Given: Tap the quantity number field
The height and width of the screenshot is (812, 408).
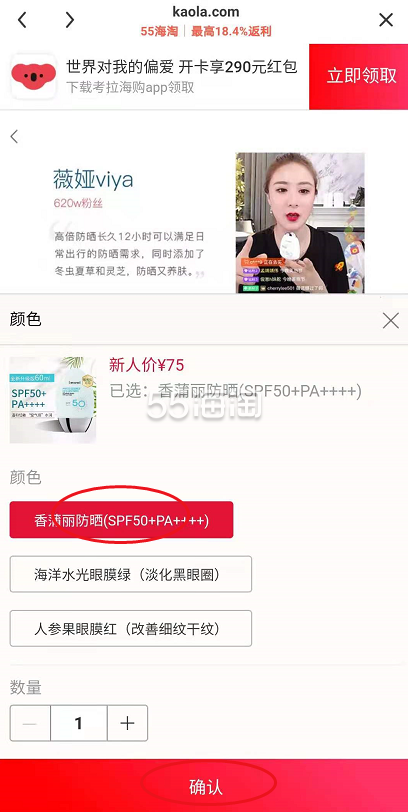Looking at the screenshot, I should (79, 723).
